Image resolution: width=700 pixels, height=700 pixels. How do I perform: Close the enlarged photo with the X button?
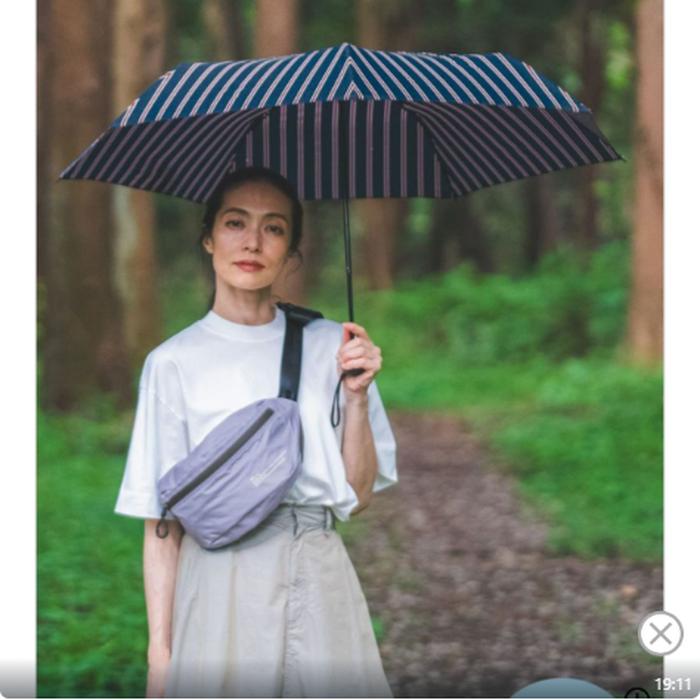[x=660, y=633]
